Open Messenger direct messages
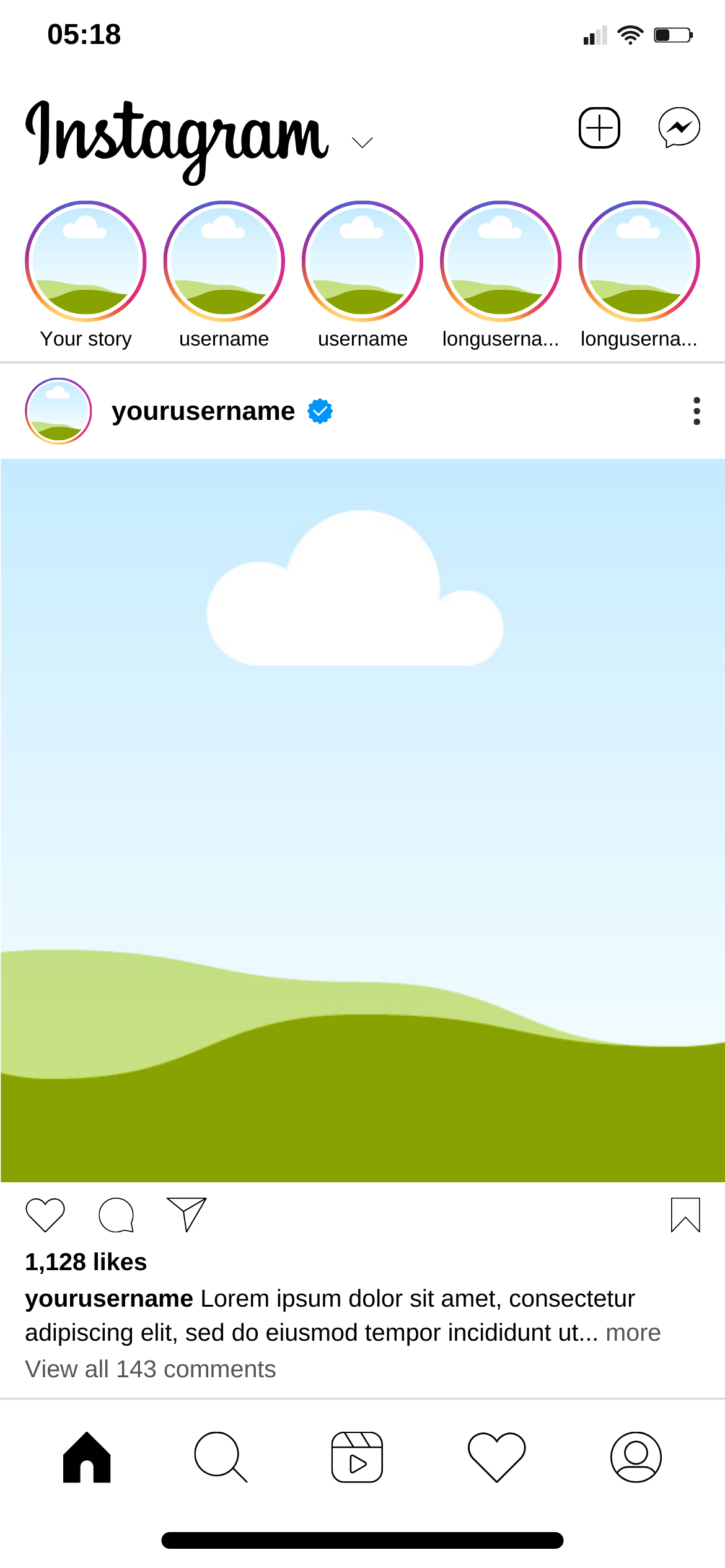Viewport: 725px width, 1568px height. [679, 128]
